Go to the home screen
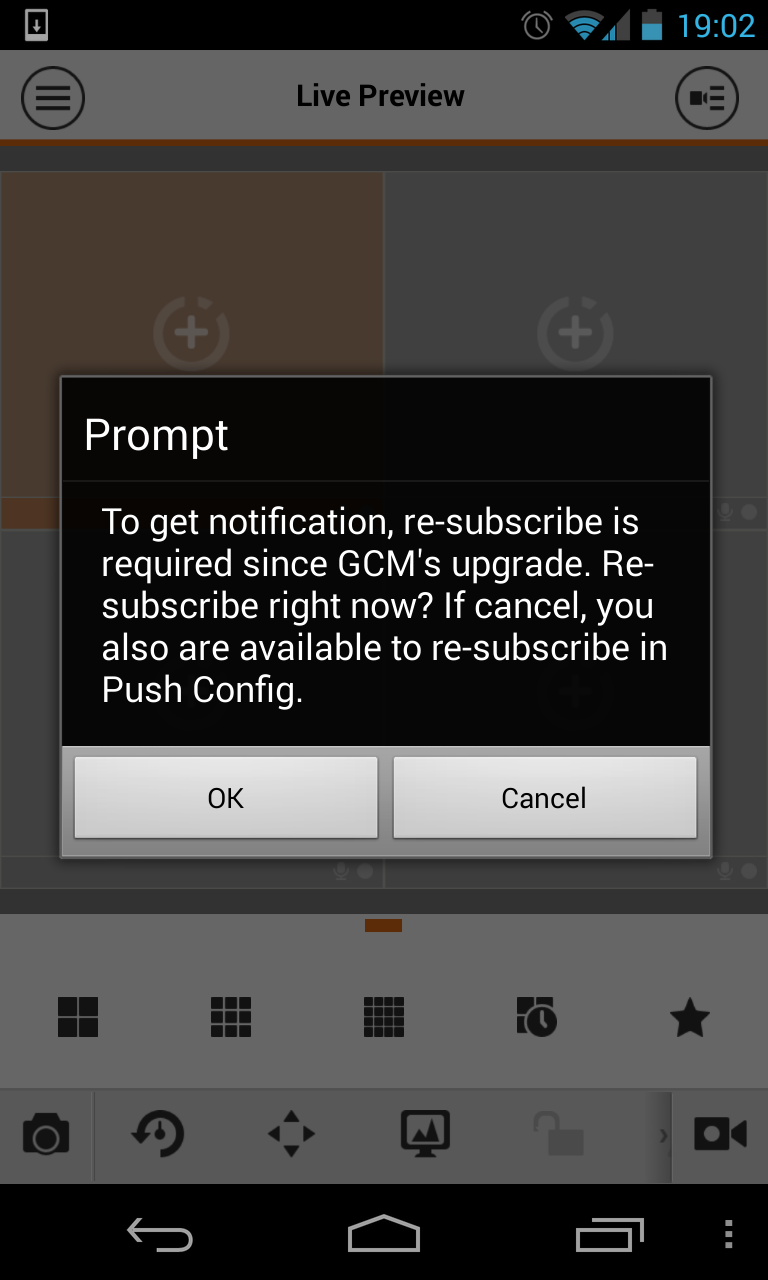Screen dimensions: 768x1280 [384, 1234]
